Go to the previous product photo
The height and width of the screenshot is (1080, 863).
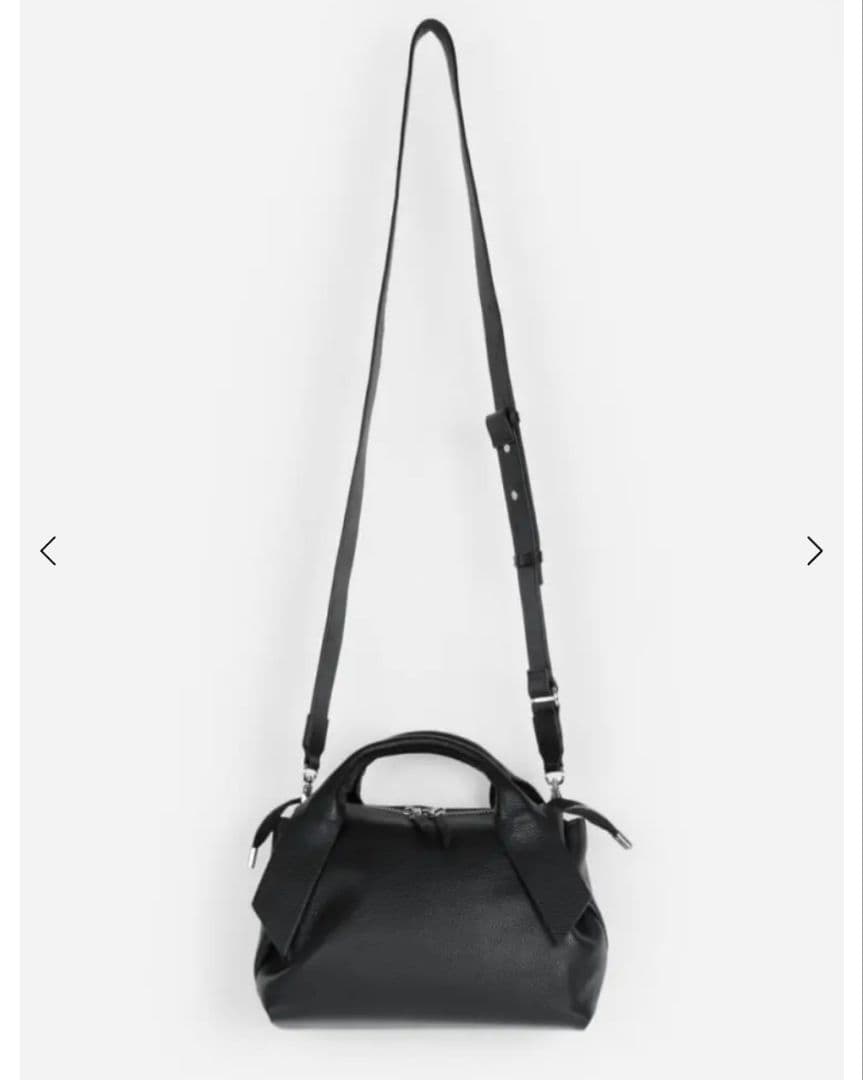48,550
